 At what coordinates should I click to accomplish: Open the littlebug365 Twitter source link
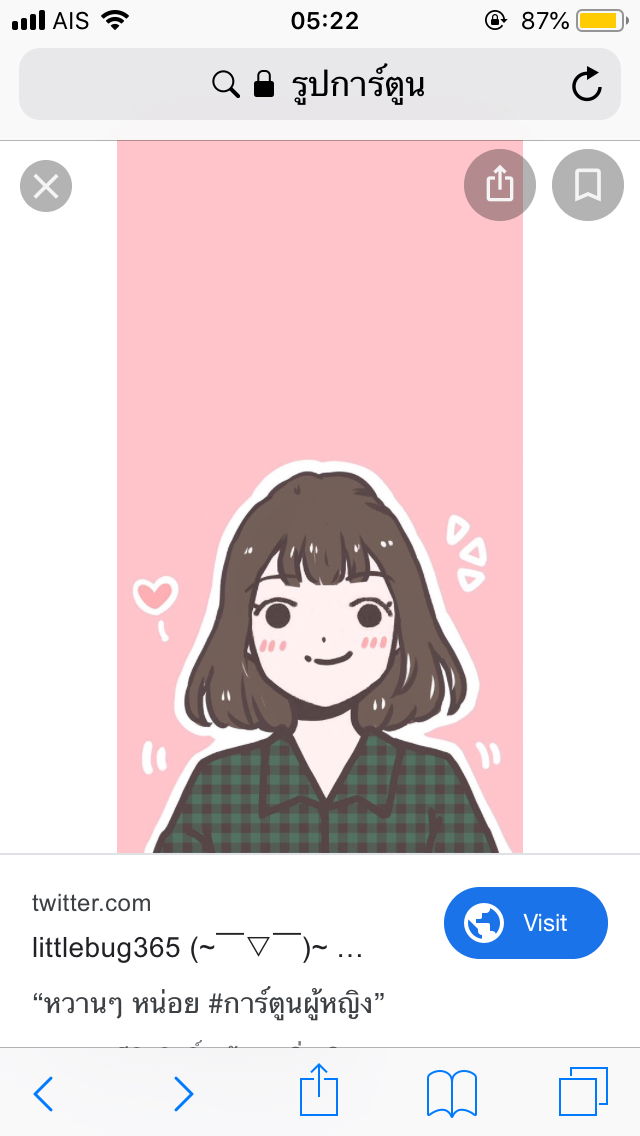[196, 947]
